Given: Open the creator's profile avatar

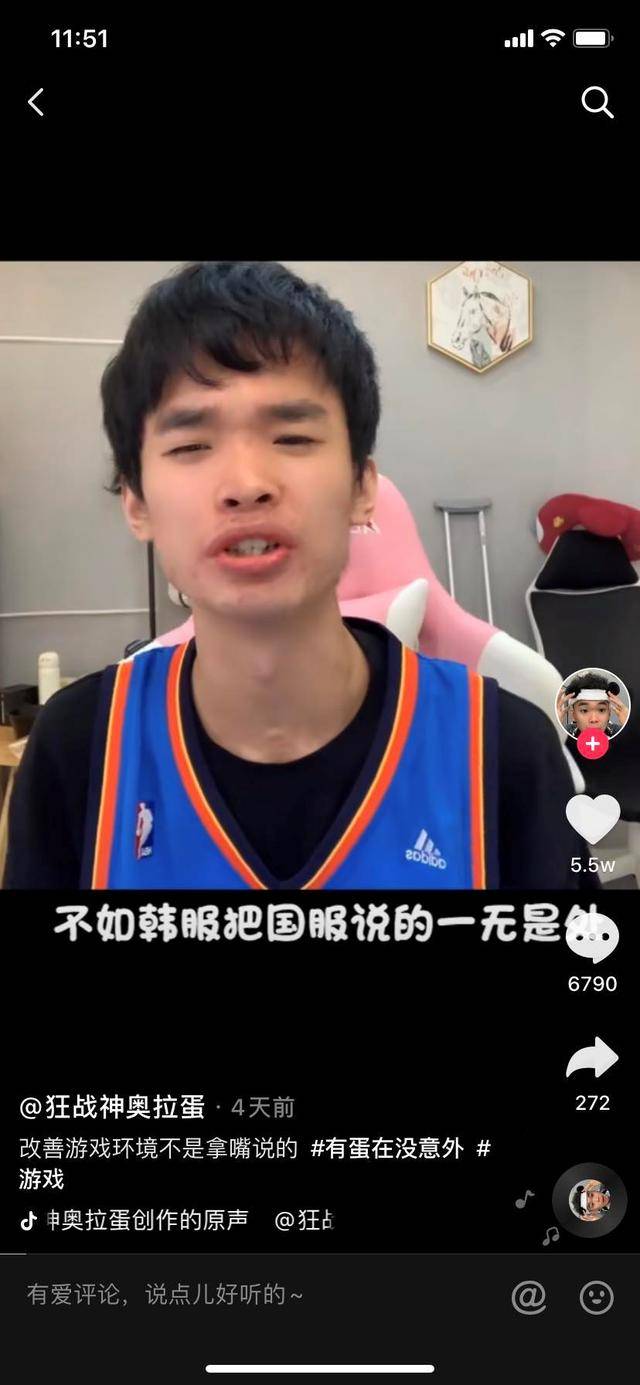Looking at the screenshot, I should click(593, 702).
